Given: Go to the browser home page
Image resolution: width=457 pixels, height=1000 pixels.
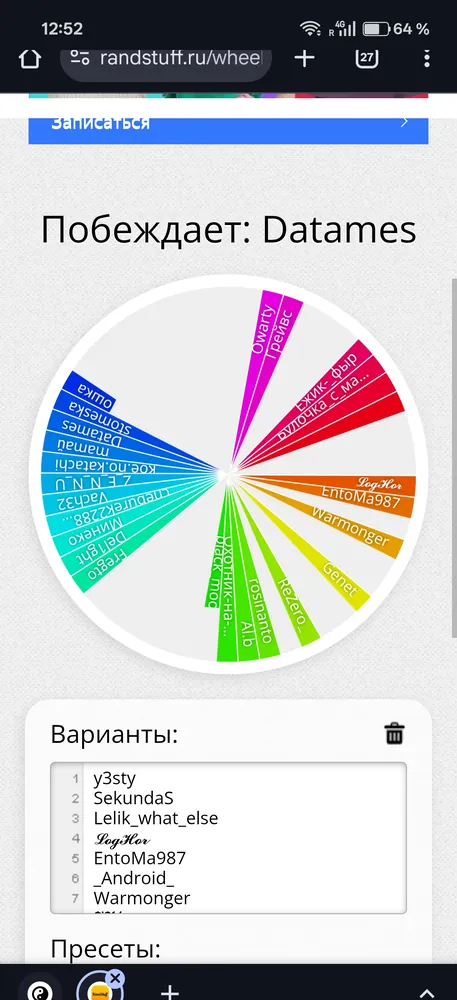Looking at the screenshot, I should click(30, 59).
